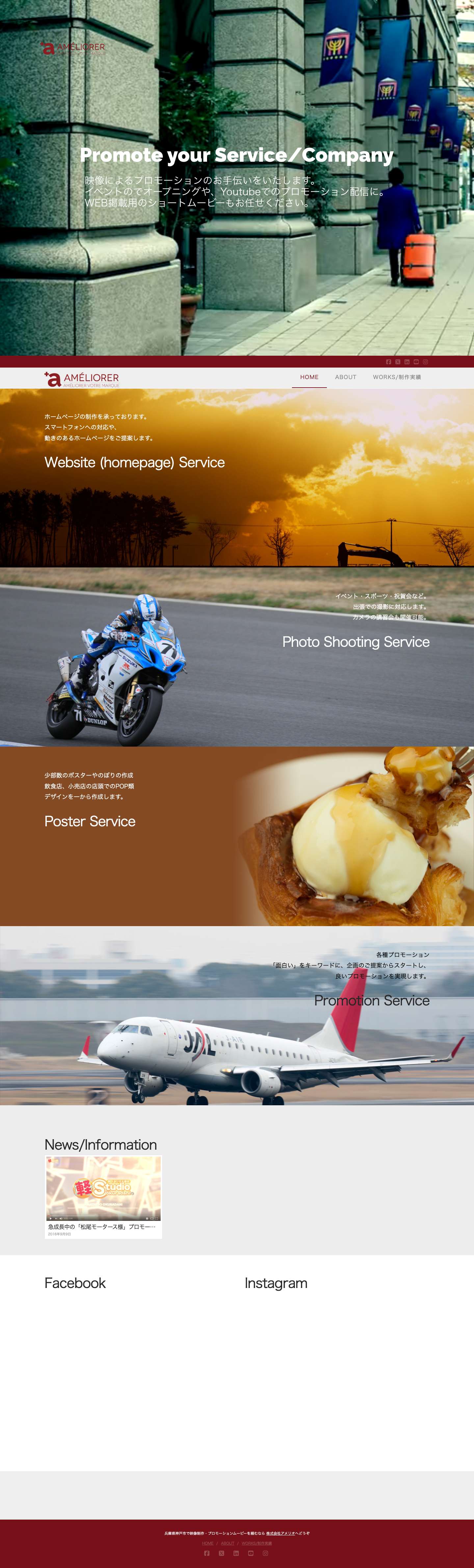This screenshot has width=474, height=1568.
Task: Switch to the ABOUT tab in the navigation
Action: pos(346,377)
